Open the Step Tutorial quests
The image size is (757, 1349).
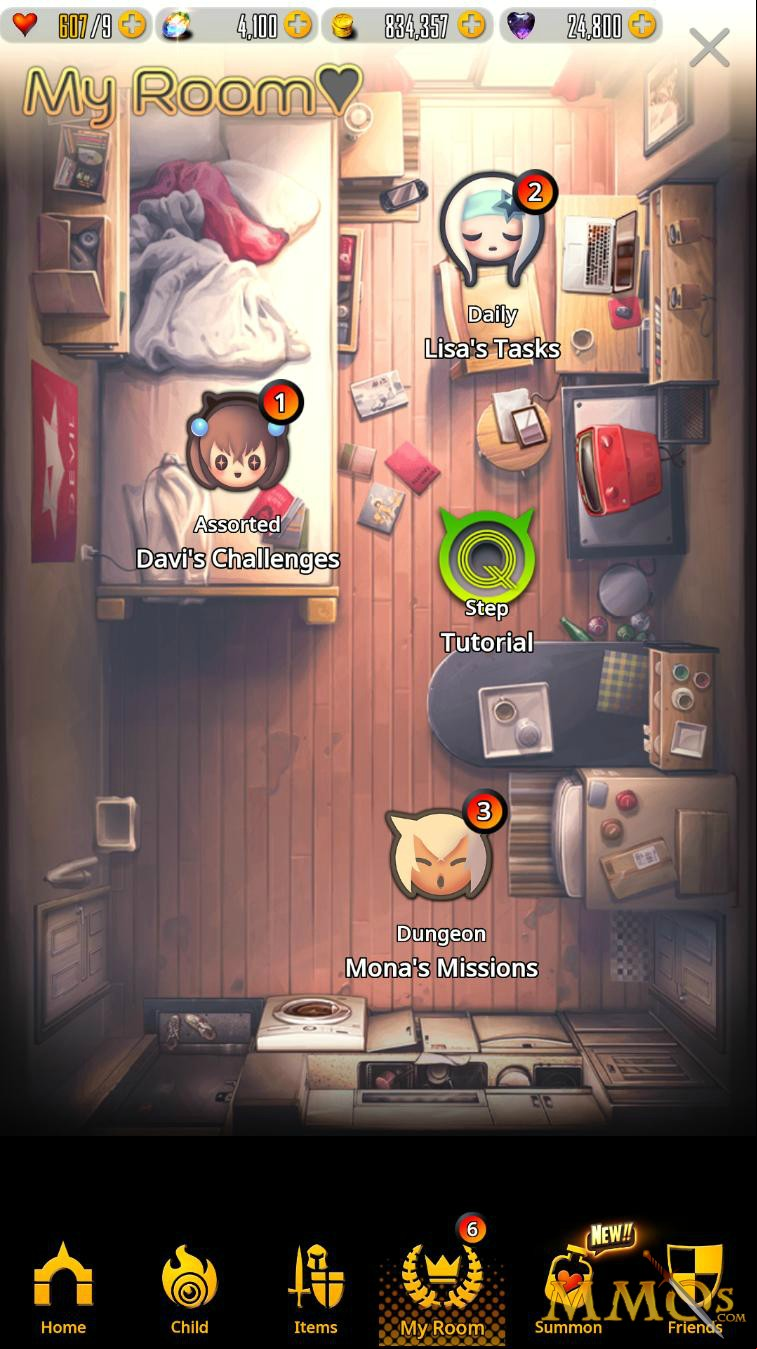pyautogui.click(x=487, y=582)
